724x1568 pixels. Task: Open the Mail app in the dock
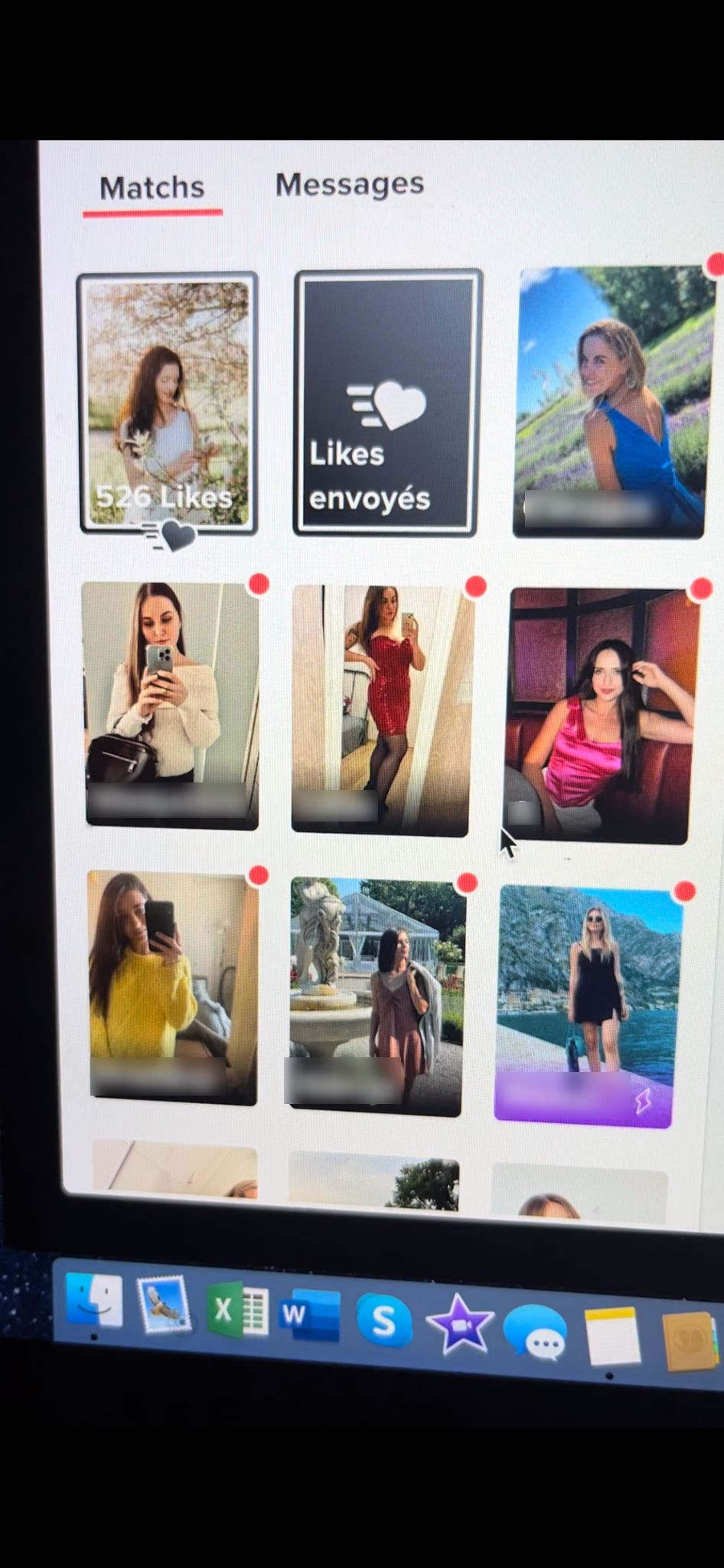tap(163, 1304)
